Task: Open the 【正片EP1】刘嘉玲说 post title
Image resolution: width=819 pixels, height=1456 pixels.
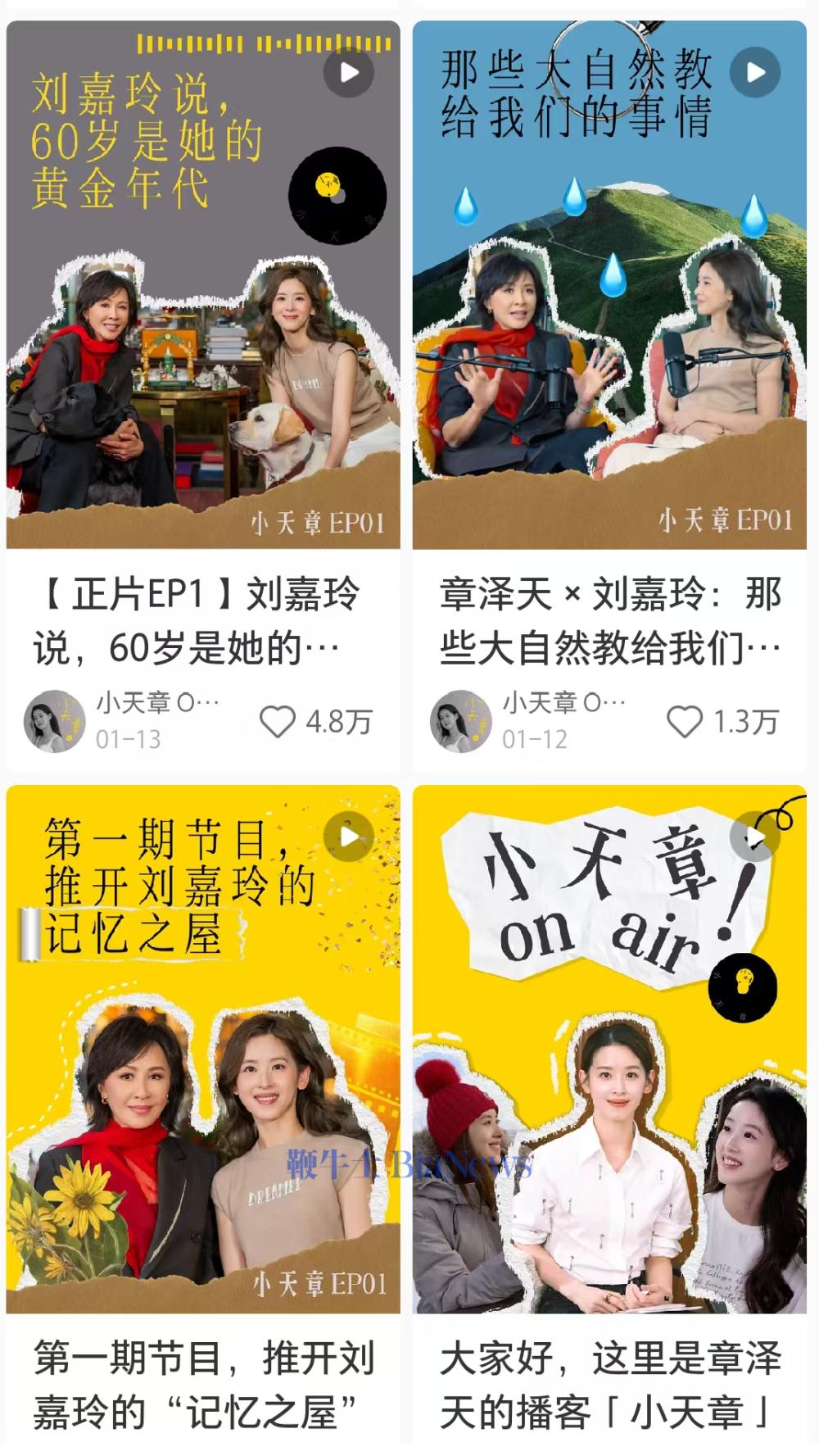Action: click(197, 620)
